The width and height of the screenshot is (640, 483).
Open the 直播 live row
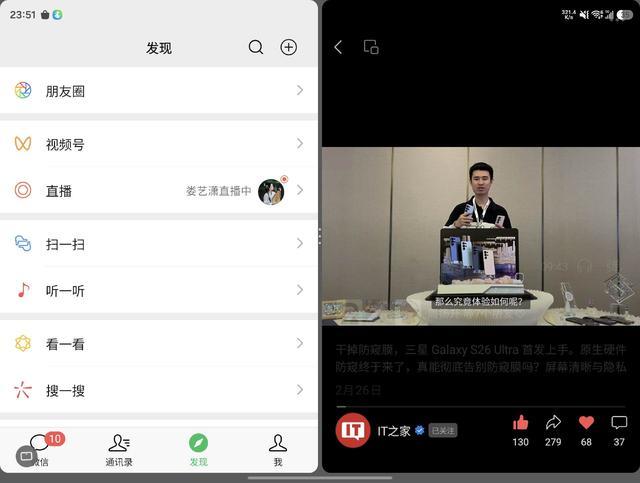point(159,190)
